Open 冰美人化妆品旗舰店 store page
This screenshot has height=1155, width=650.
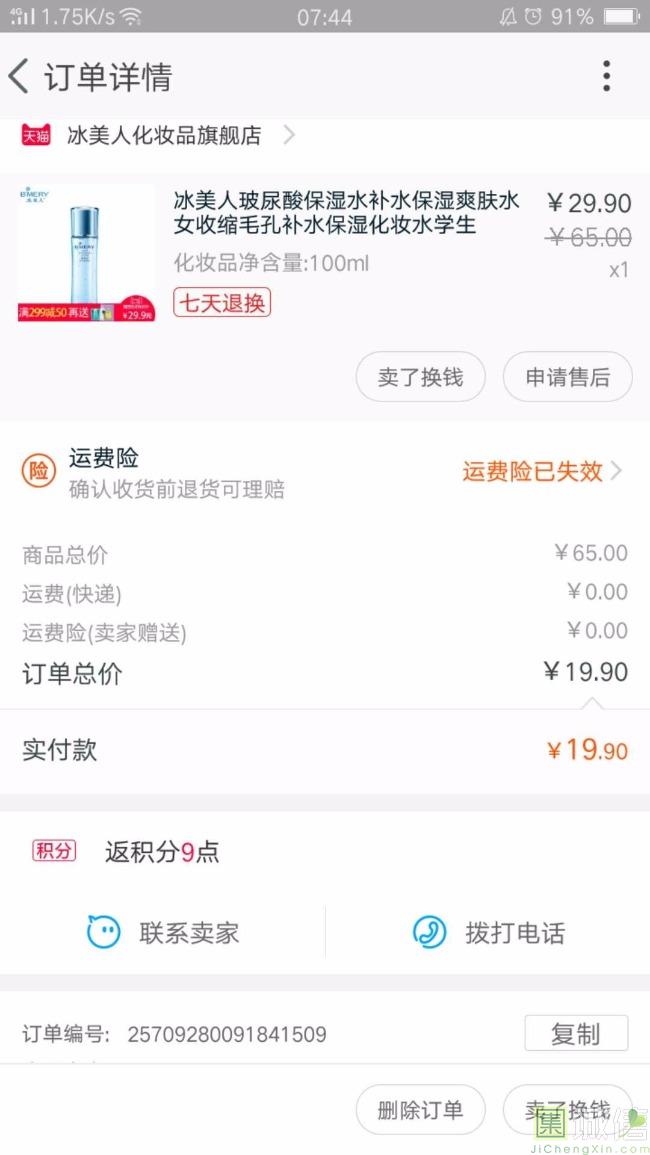tap(164, 136)
